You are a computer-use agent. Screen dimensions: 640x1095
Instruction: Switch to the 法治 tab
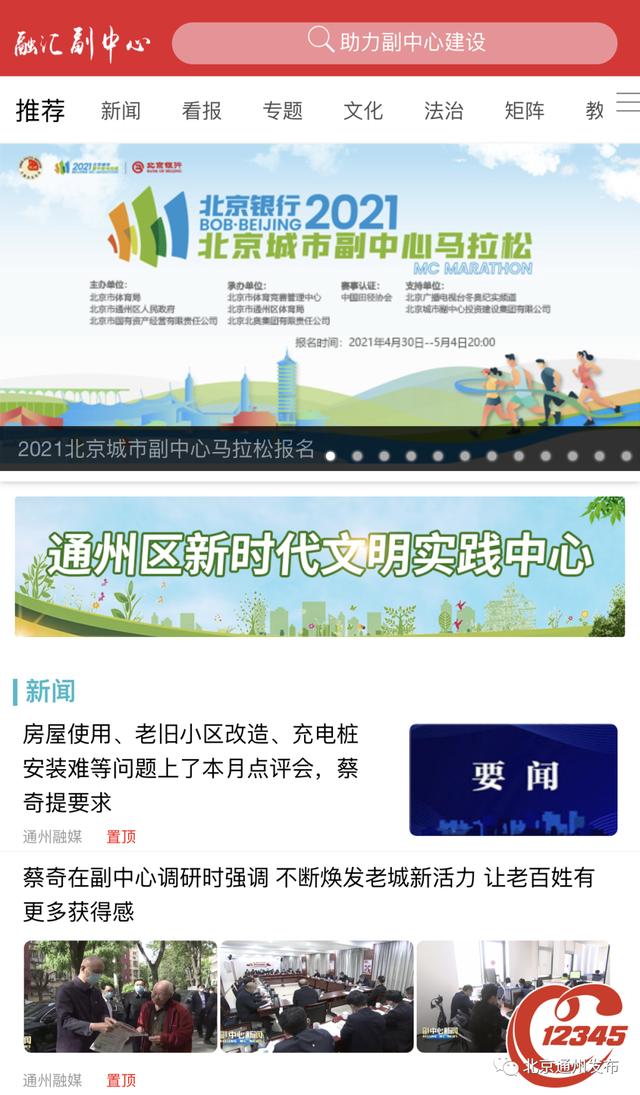[x=443, y=111]
